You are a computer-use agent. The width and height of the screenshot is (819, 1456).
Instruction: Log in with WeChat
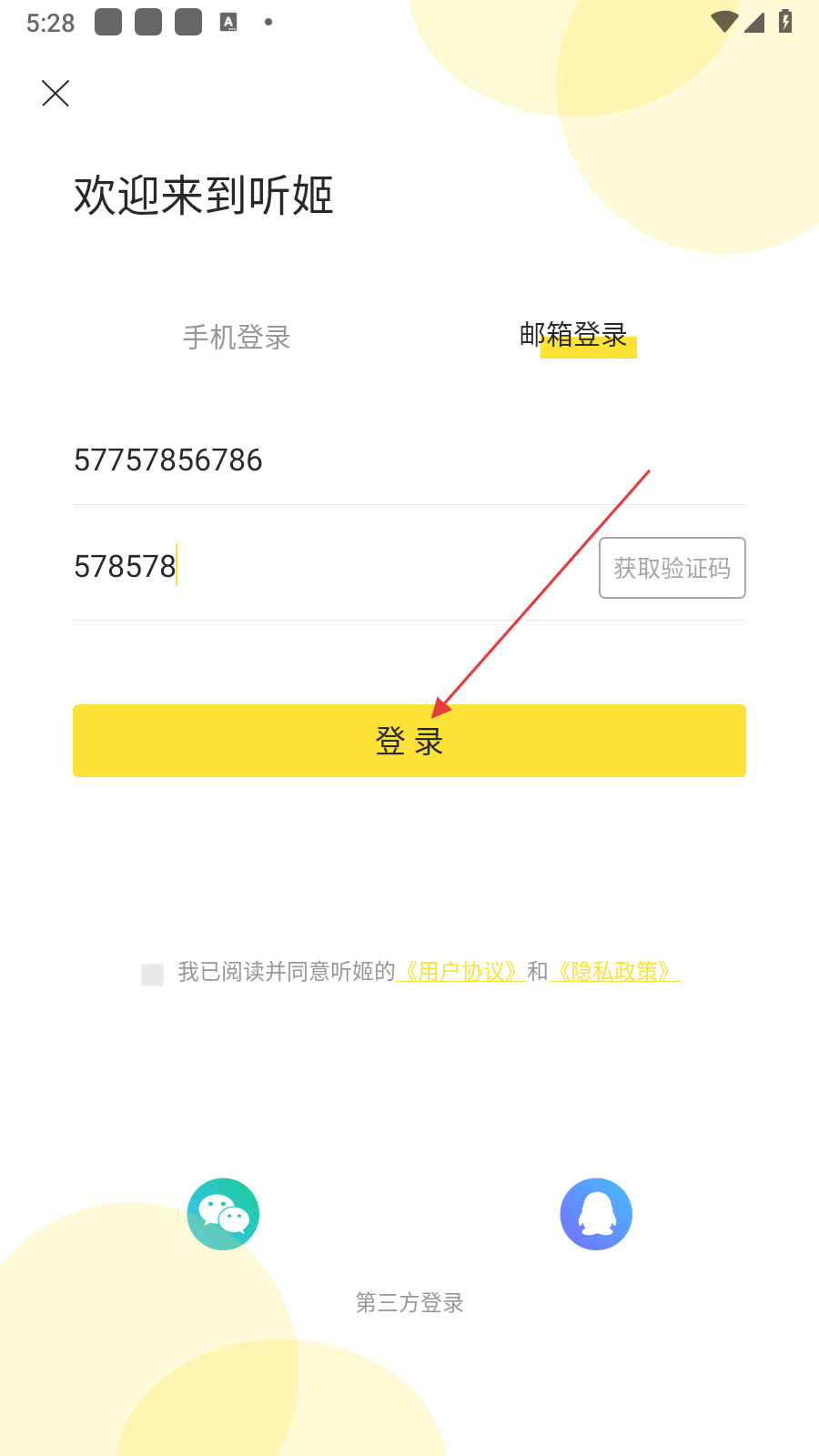click(223, 1214)
